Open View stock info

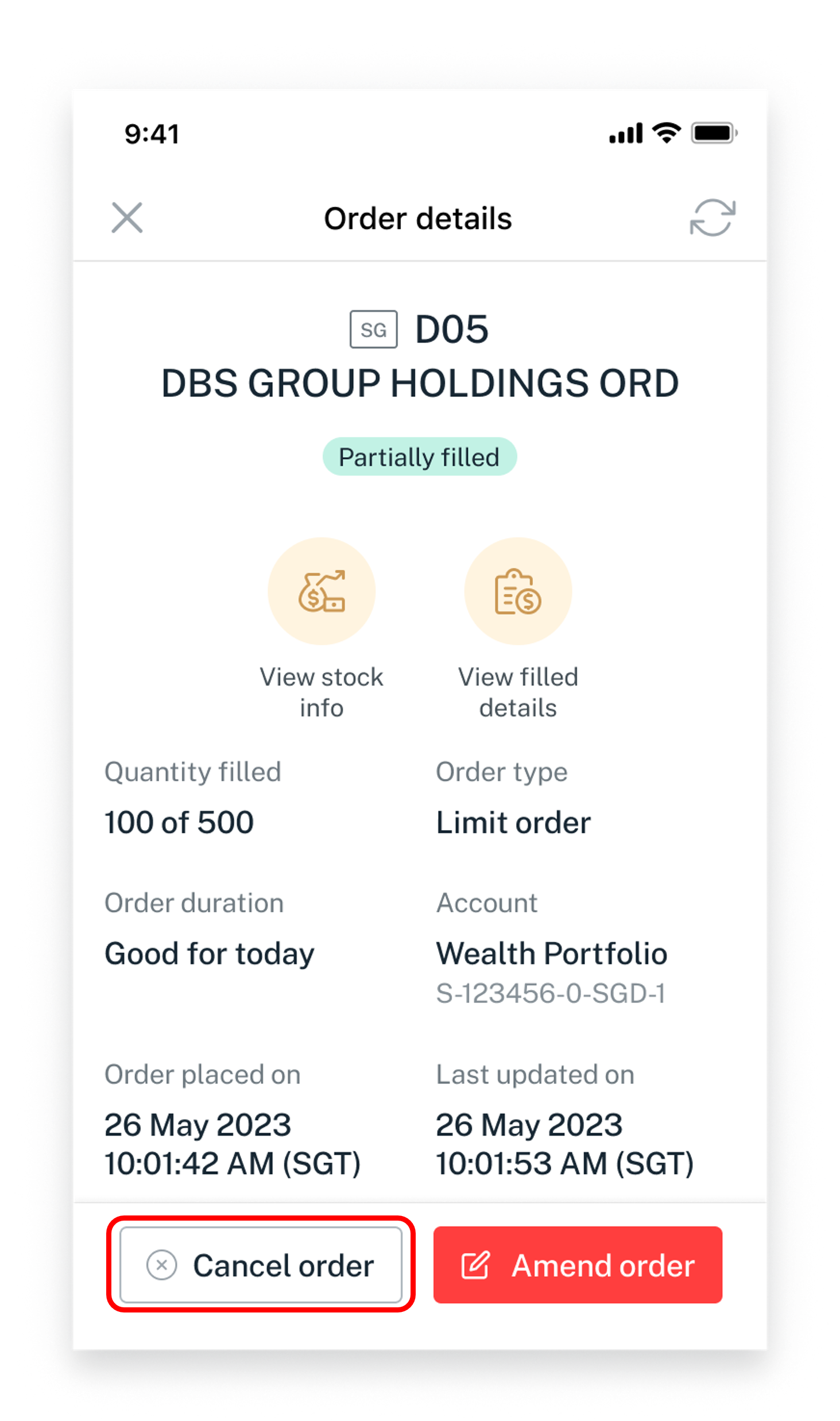click(322, 591)
